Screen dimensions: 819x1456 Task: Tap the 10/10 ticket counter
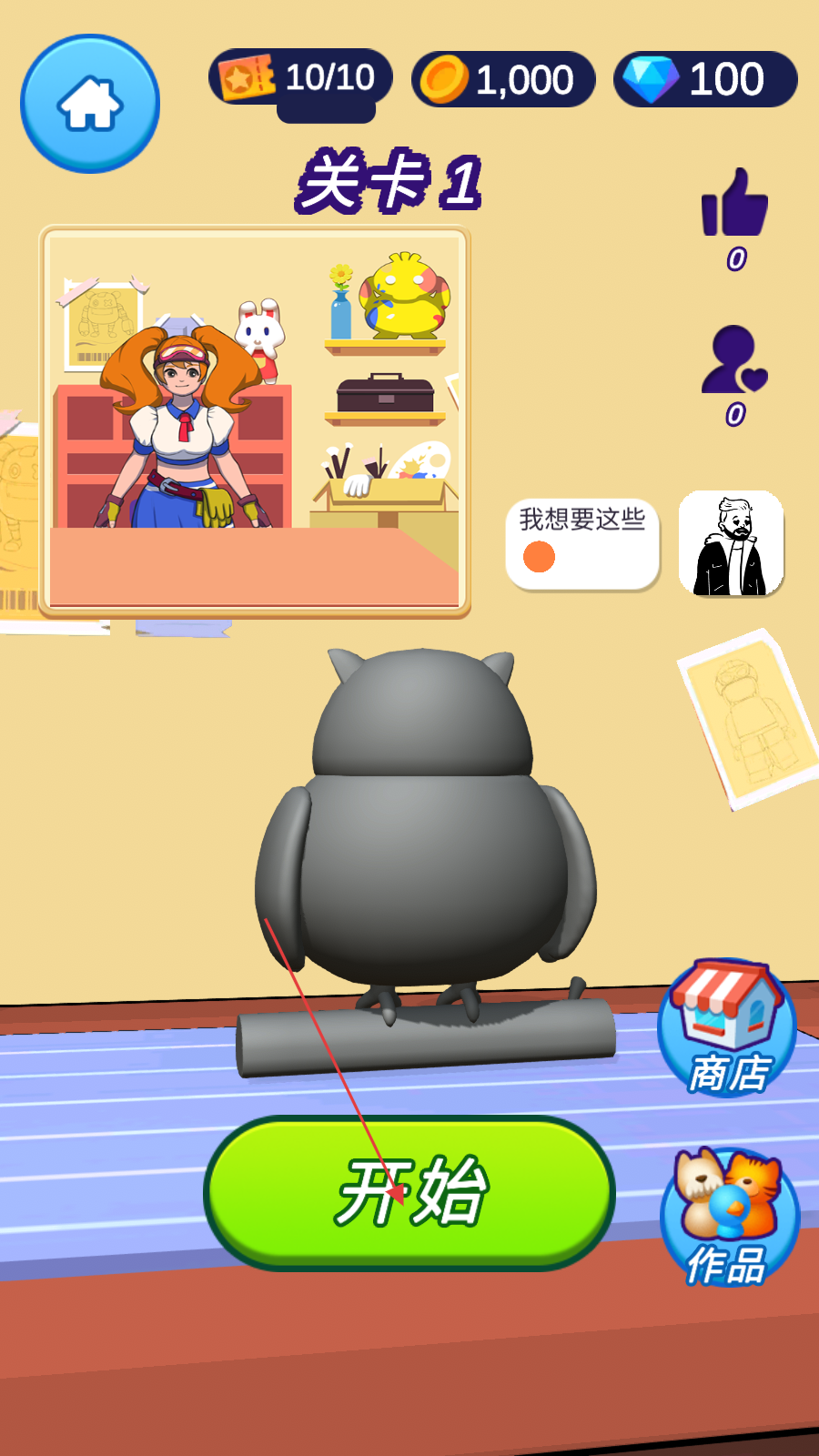point(301,78)
